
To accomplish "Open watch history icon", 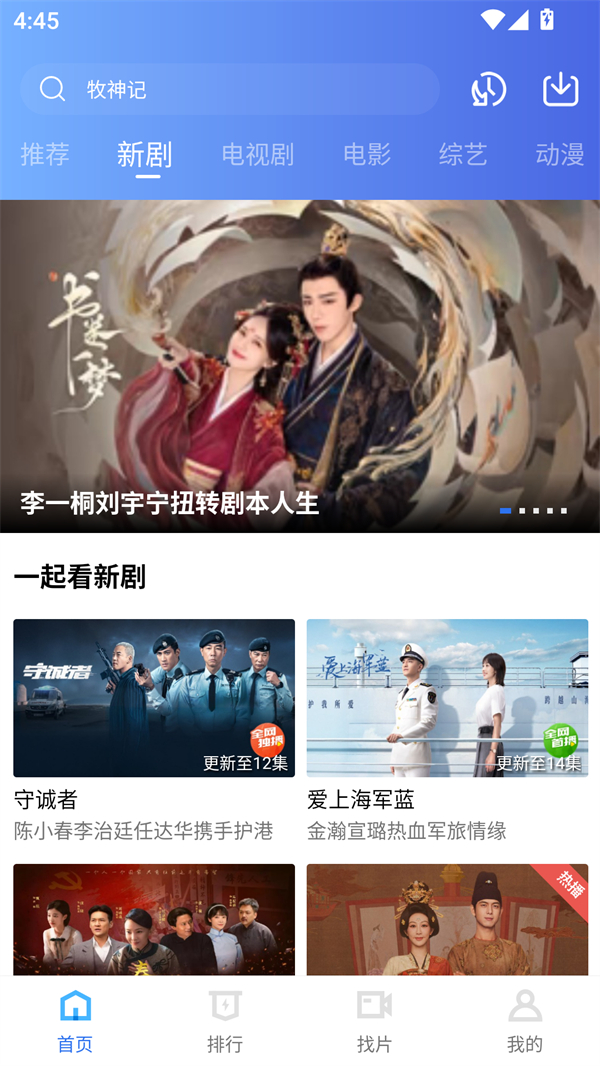I will [x=488, y=90].
